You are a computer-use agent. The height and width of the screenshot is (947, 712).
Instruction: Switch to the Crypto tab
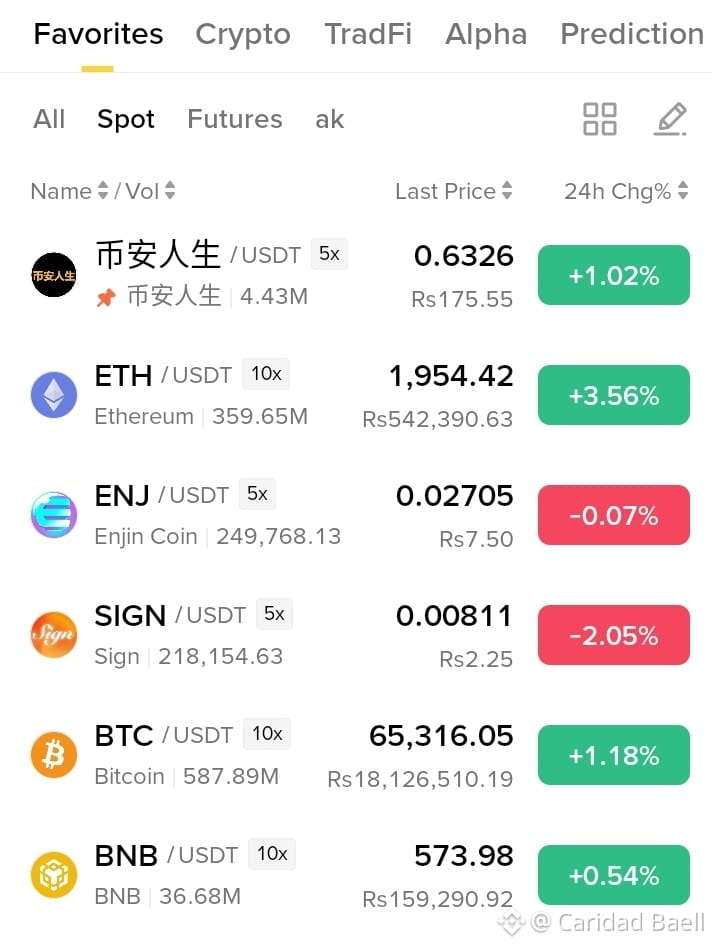click(243, 34)
